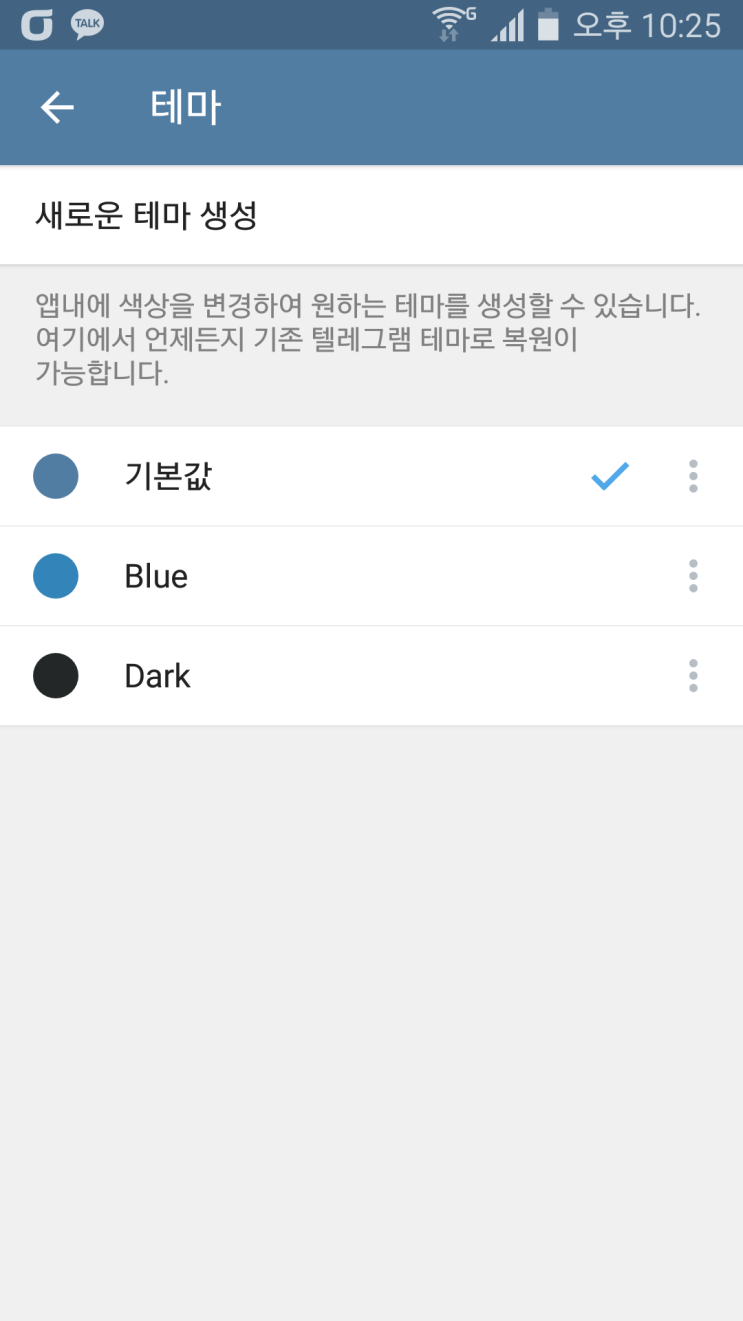The width and height of the screenshot is (743, 1321).
Task: Tap the checkmark on the 기본값 theme
Action: [610, 476]
